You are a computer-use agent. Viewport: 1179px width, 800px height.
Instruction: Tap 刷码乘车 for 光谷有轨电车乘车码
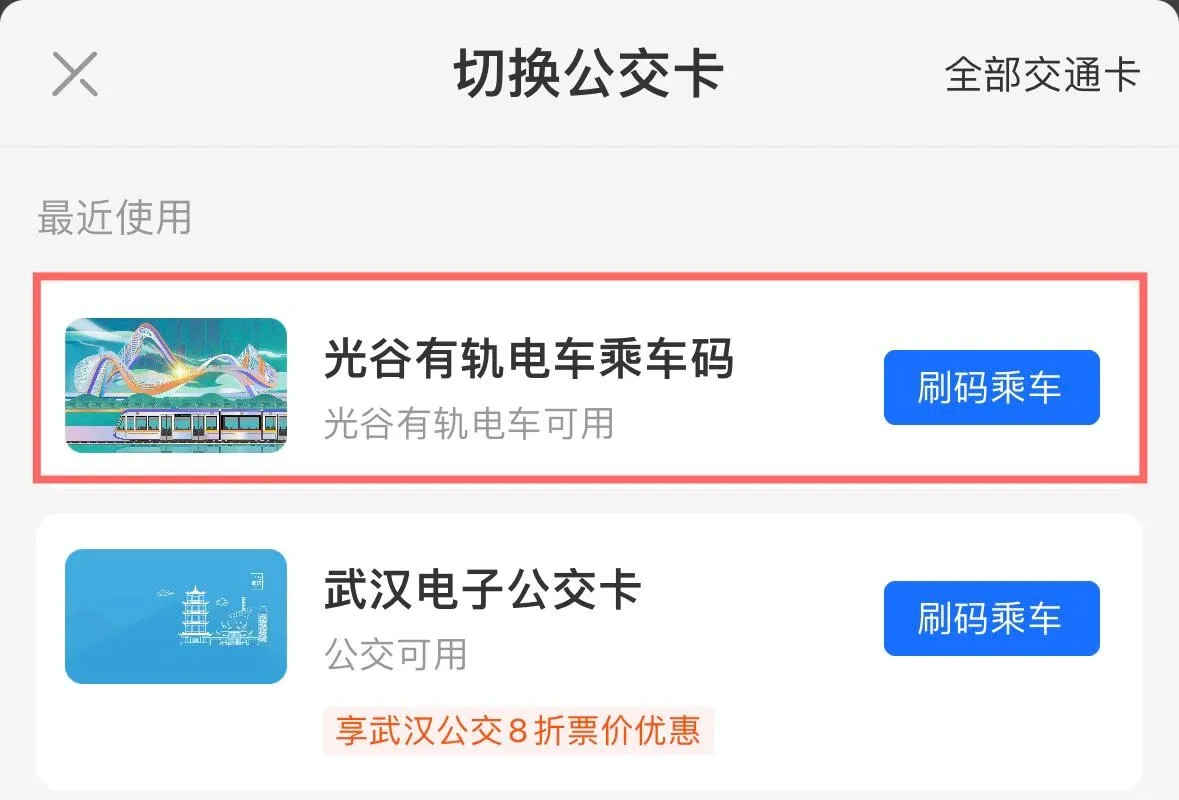pyautogui.click(x=990, y=387)
